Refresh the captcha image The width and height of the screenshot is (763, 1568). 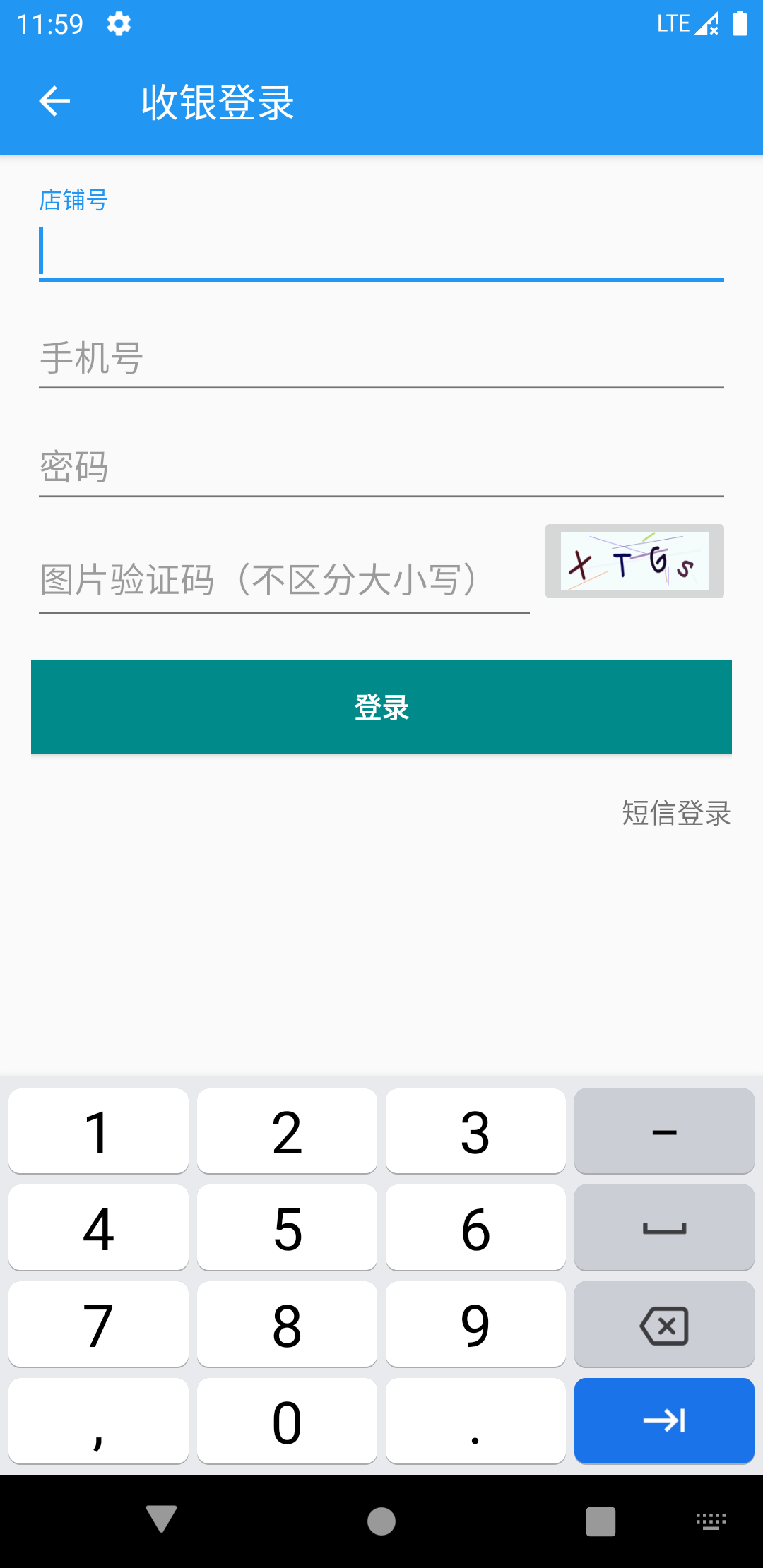click(x=634, y=562)
